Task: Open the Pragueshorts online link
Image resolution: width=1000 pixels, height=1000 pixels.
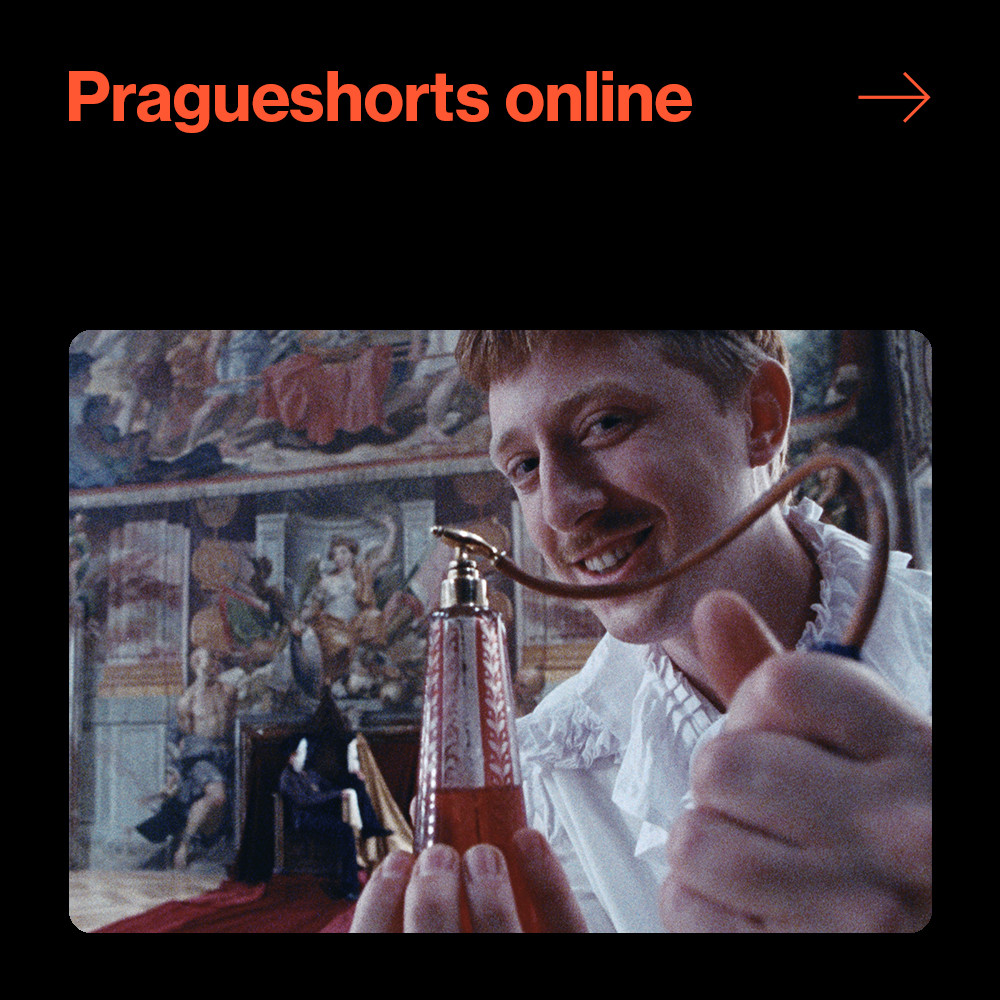Action: click(379, 98)
